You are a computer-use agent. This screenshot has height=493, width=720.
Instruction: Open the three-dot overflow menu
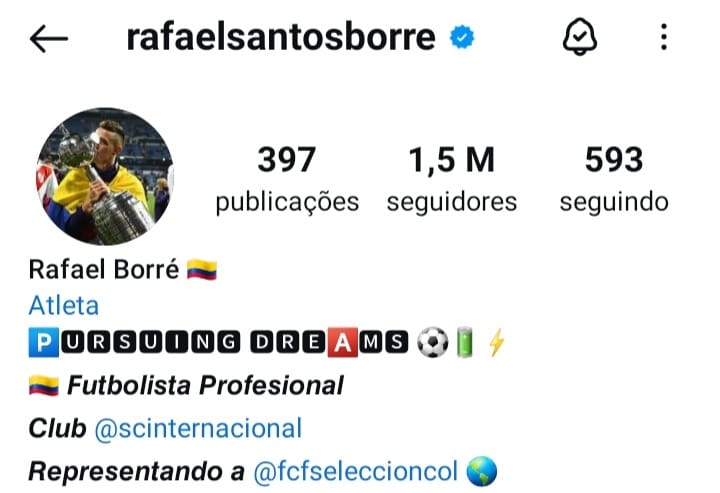(x=664, y=38)
